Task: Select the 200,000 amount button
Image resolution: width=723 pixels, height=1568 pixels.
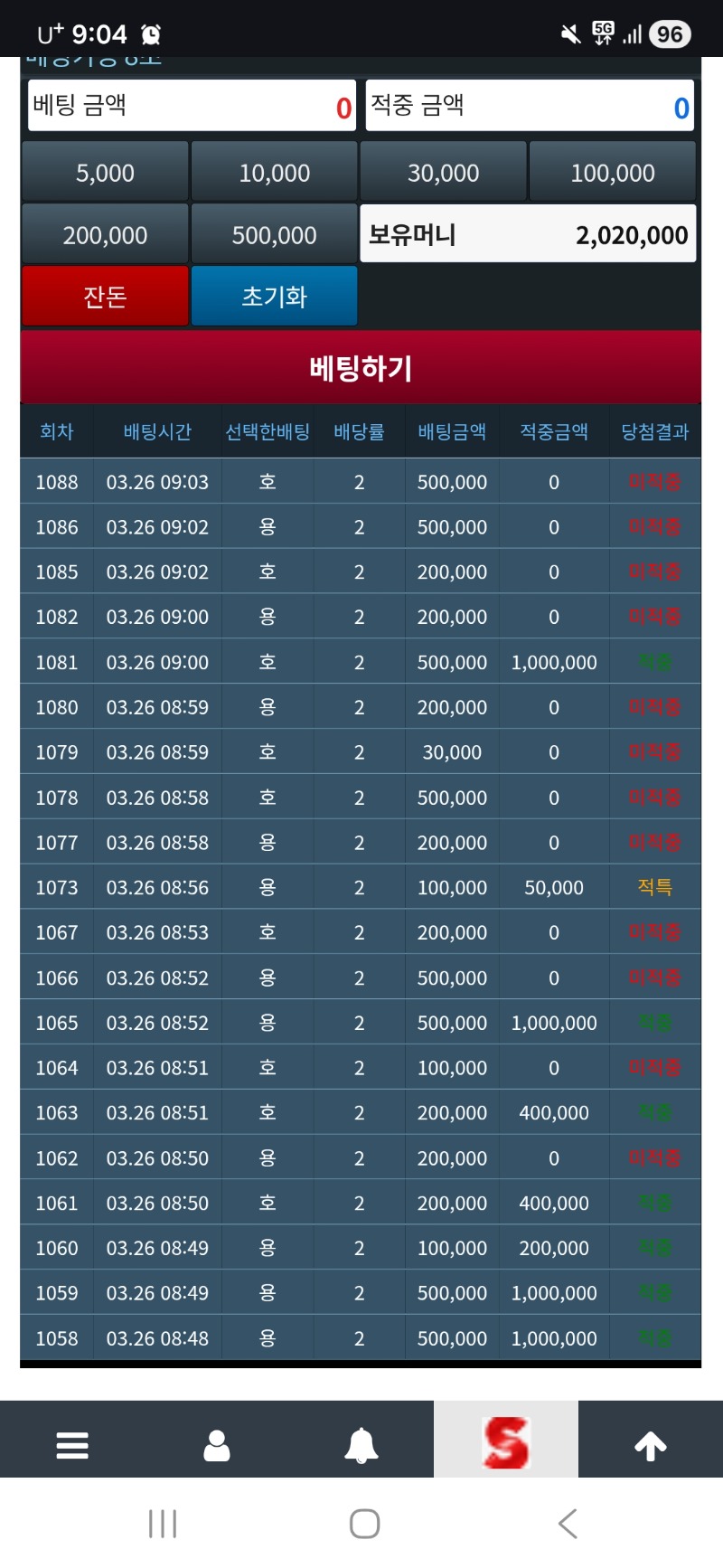Action: tap(105, 234)
